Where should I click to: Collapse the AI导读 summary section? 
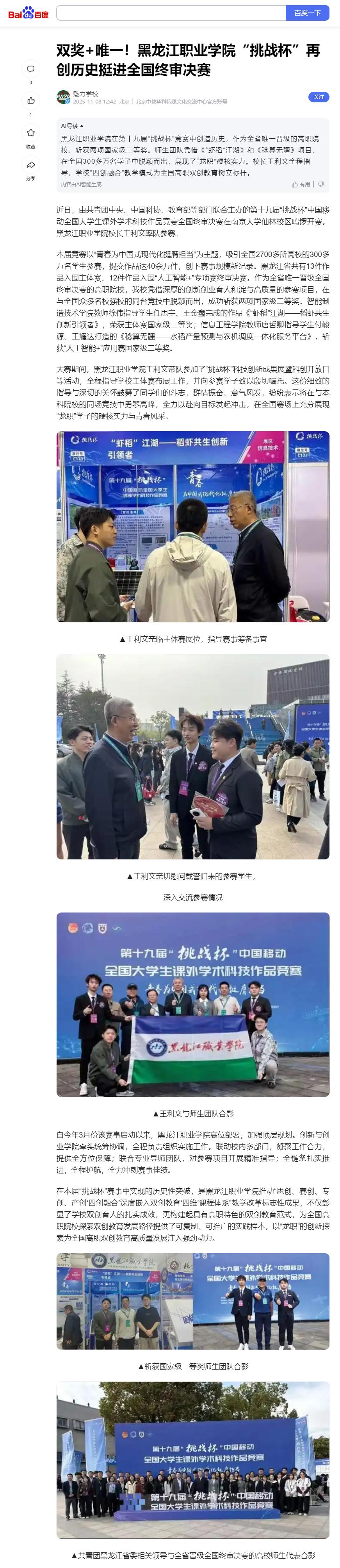72,126
